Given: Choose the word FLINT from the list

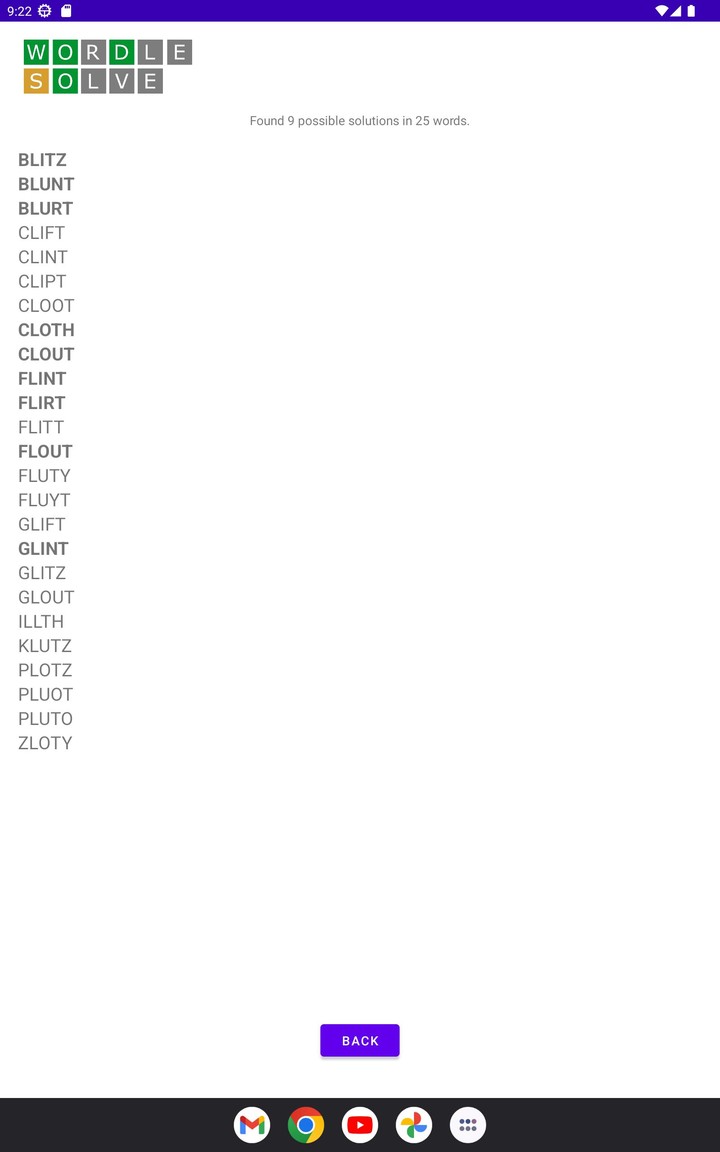Looking at the screenshot, I should 41,378.
